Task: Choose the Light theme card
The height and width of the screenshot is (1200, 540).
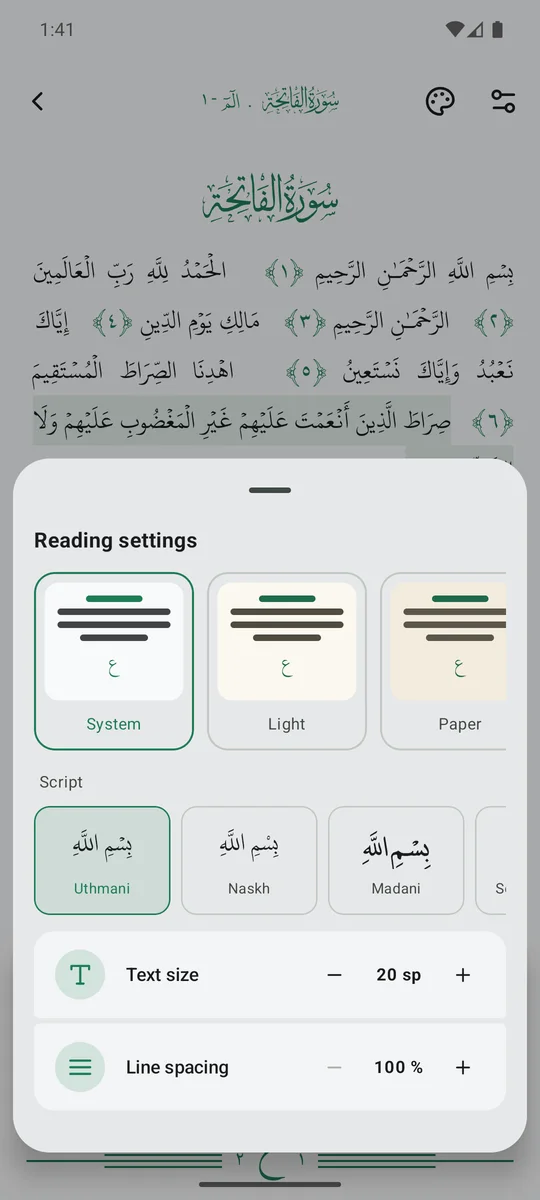Action: 287,661
